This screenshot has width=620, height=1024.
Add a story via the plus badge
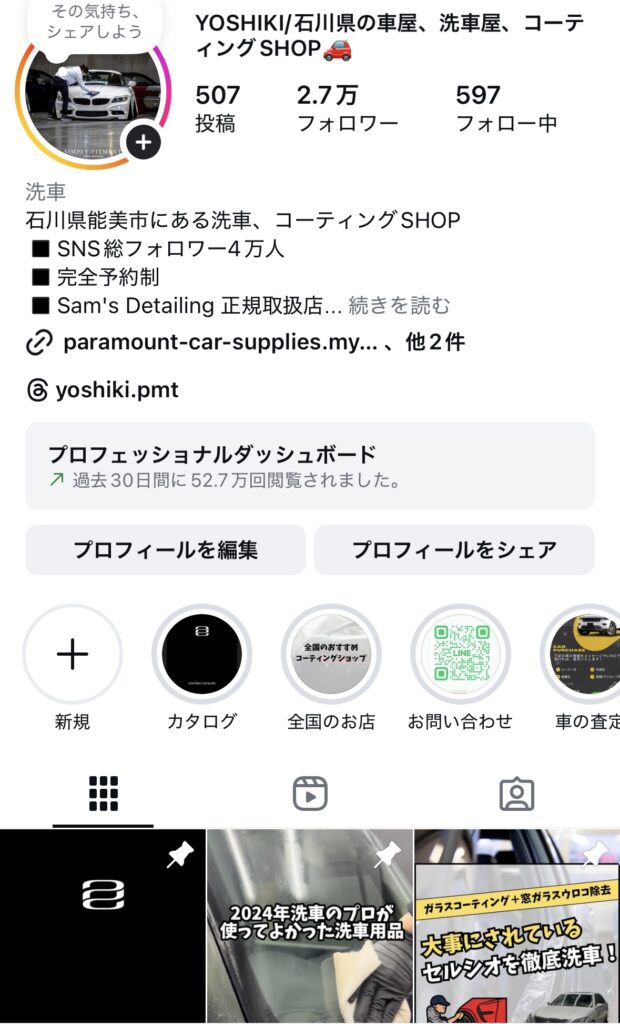point(143,142)
